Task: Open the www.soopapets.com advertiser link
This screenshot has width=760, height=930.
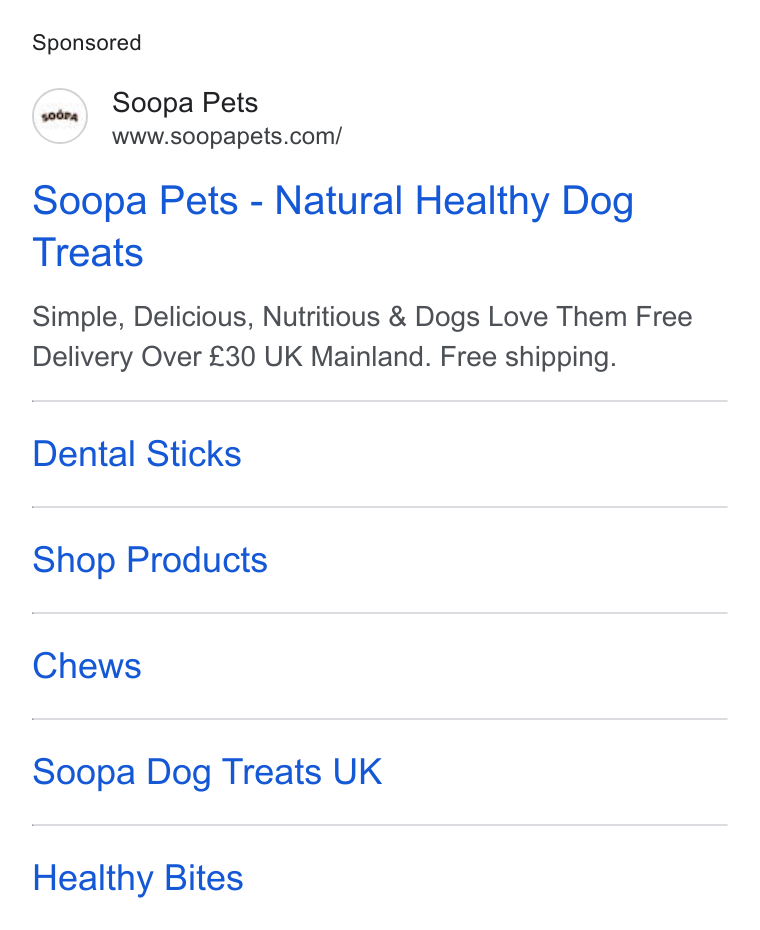Action: pyautogui.click(x=227, y=136)
